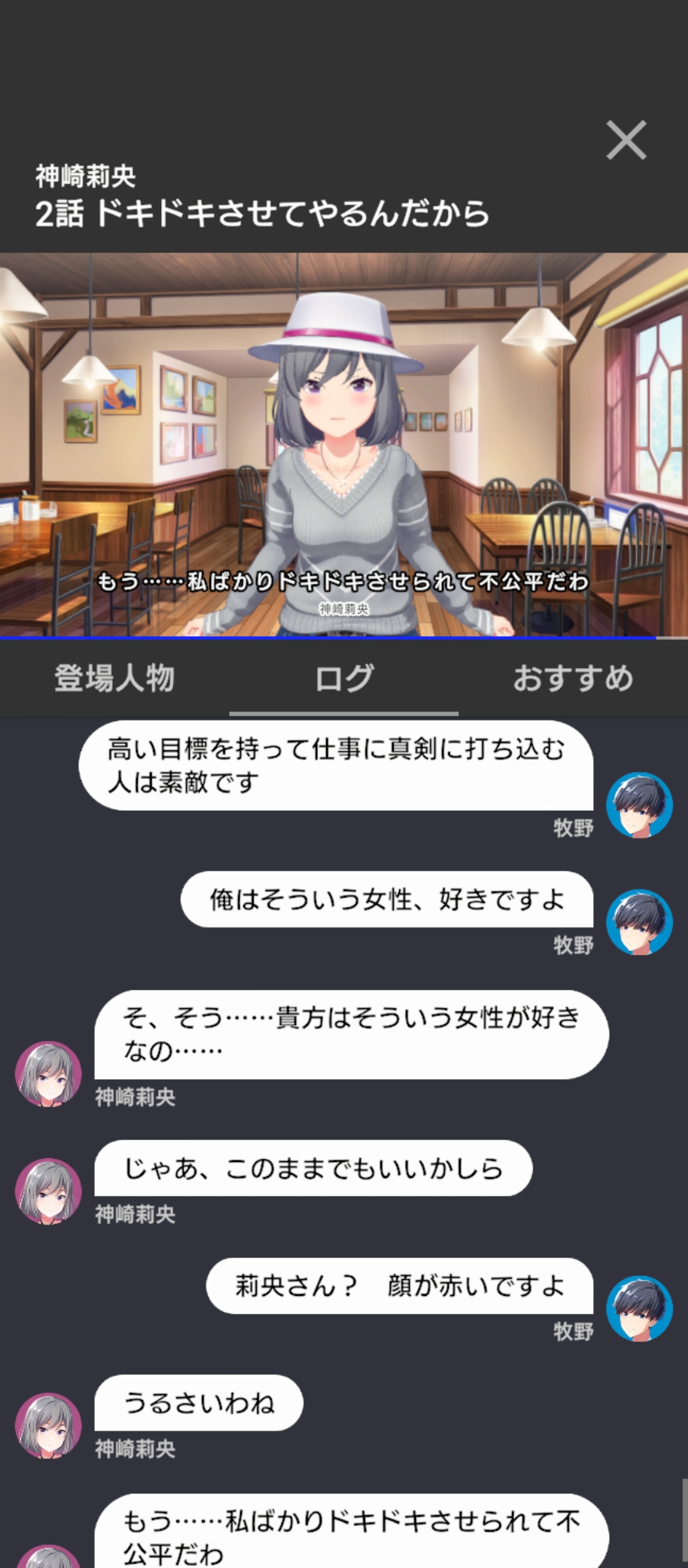Open the おすすめ tab
The width and height of the screenshot is (688, 1568).
click(573, 678)
